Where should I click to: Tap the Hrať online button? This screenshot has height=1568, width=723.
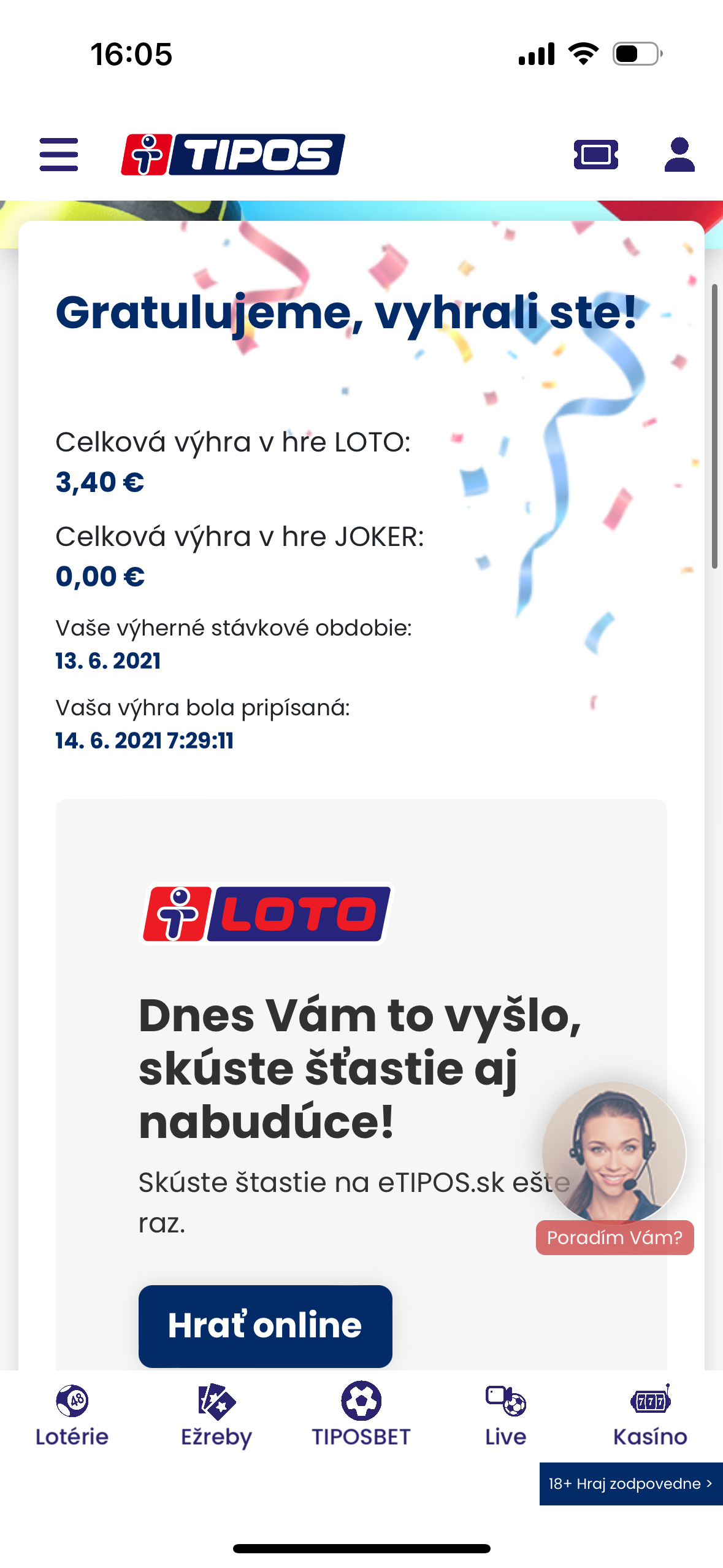[x=265, y=1325]
